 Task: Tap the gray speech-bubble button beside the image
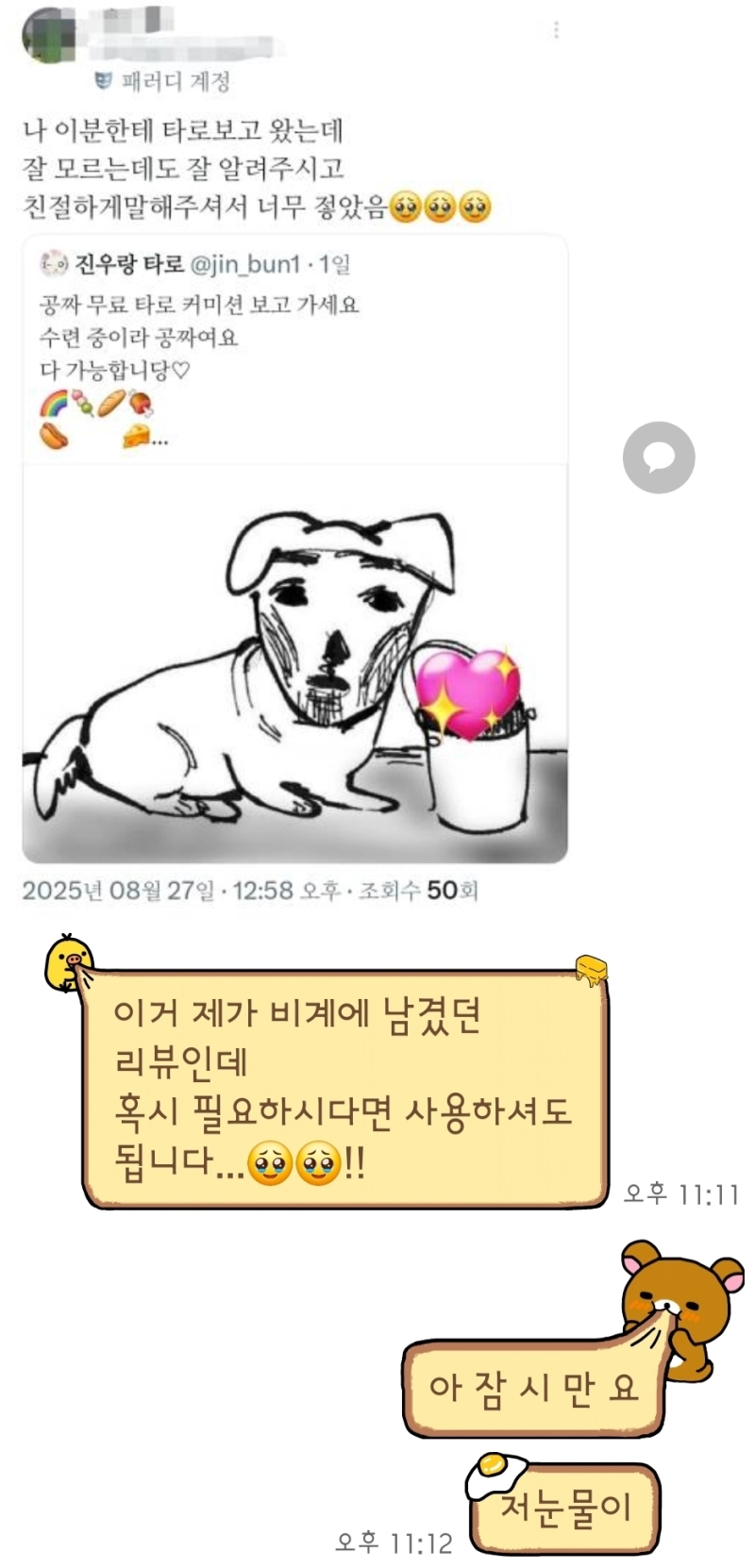click(x=658, y=458)
